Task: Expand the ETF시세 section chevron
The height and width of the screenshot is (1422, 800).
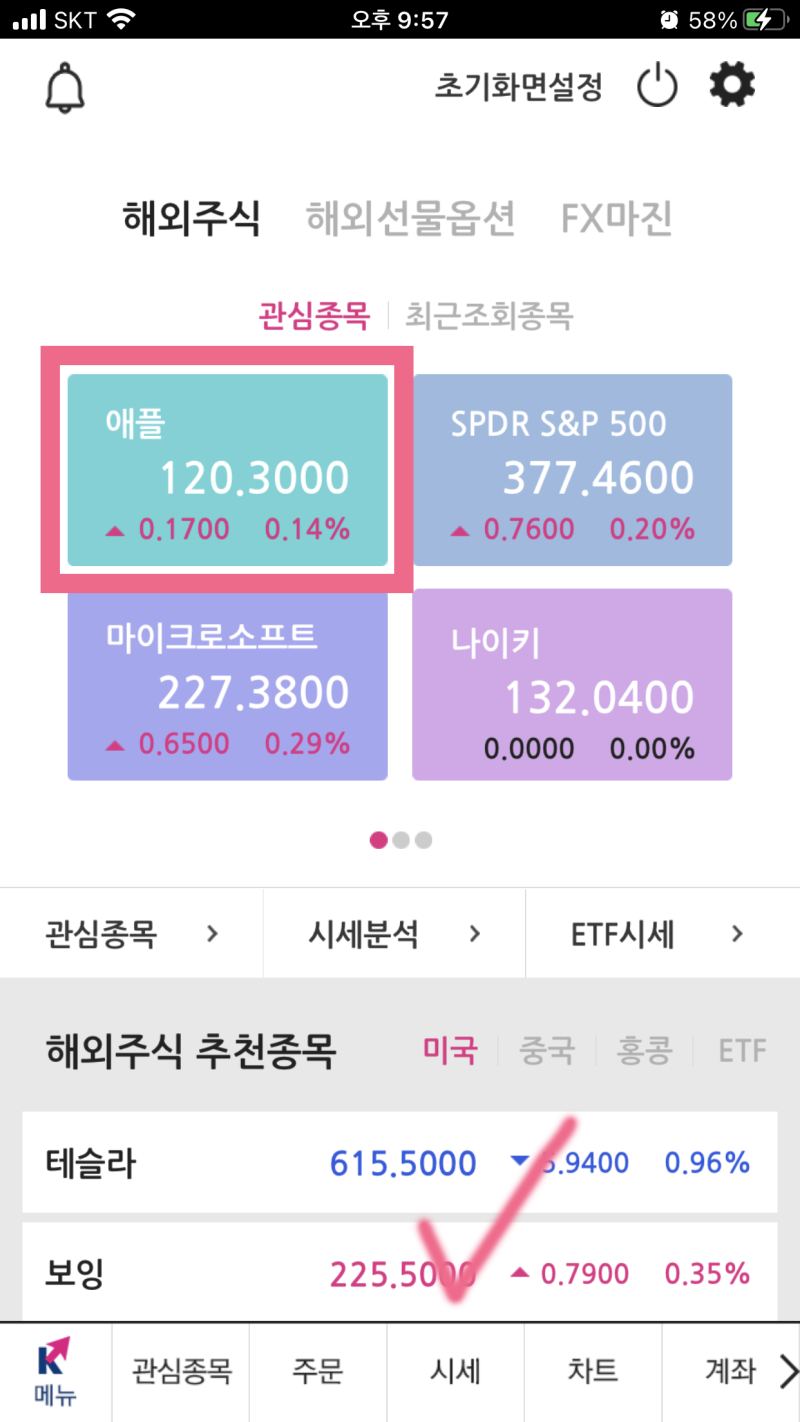Action: coord(737,933)
